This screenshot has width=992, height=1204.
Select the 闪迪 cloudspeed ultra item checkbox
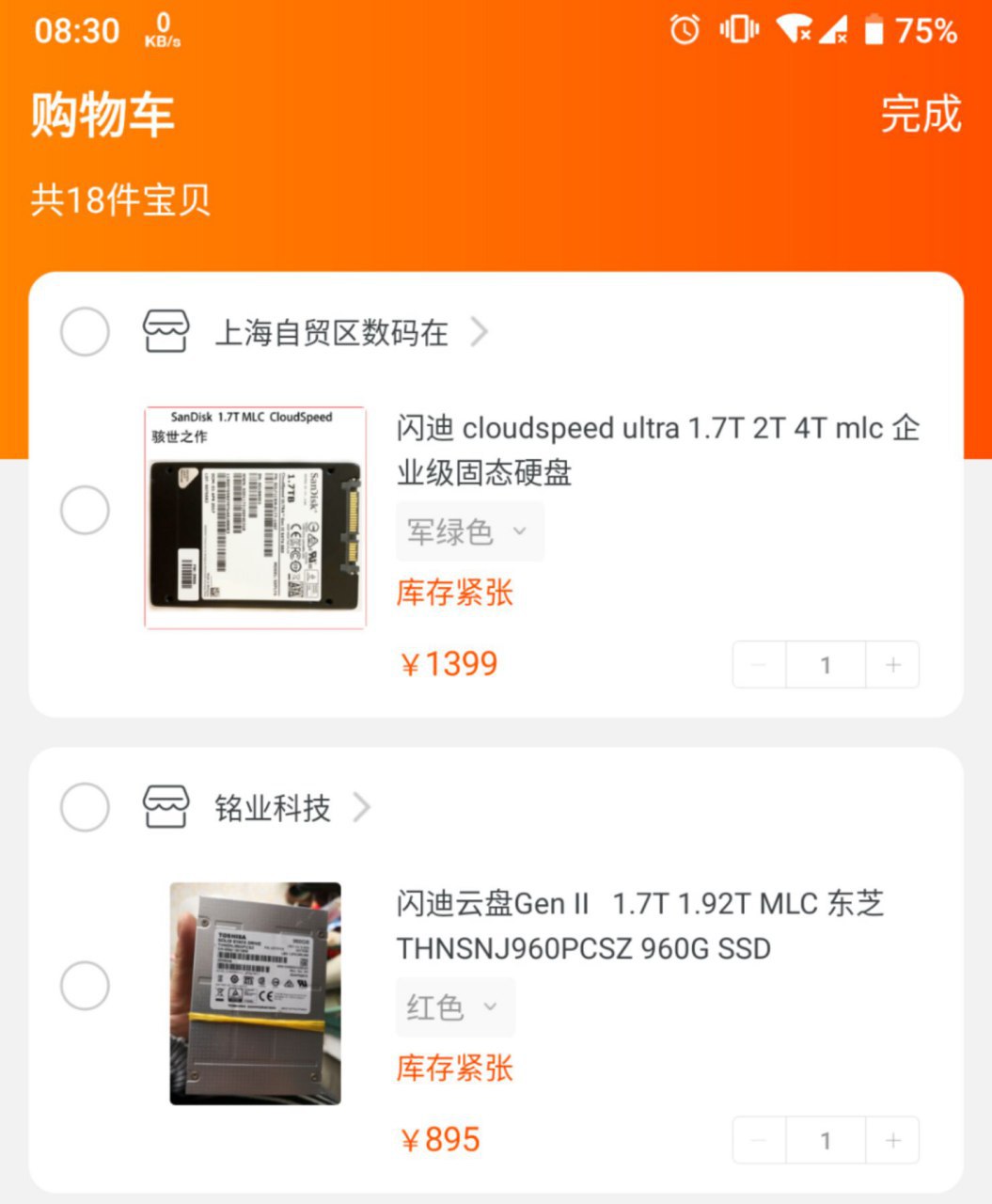click(x=85, y=510)
